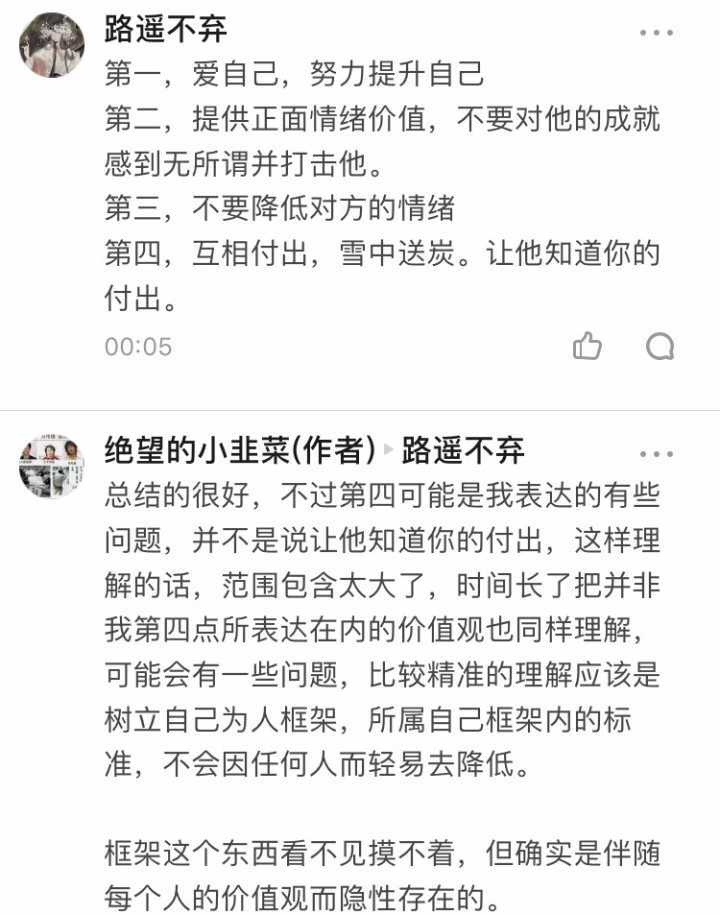The width and height of the screenshot is (720, 915).
Task: Expand the options menu of the author's reply
Action: (x=655, y=453)
